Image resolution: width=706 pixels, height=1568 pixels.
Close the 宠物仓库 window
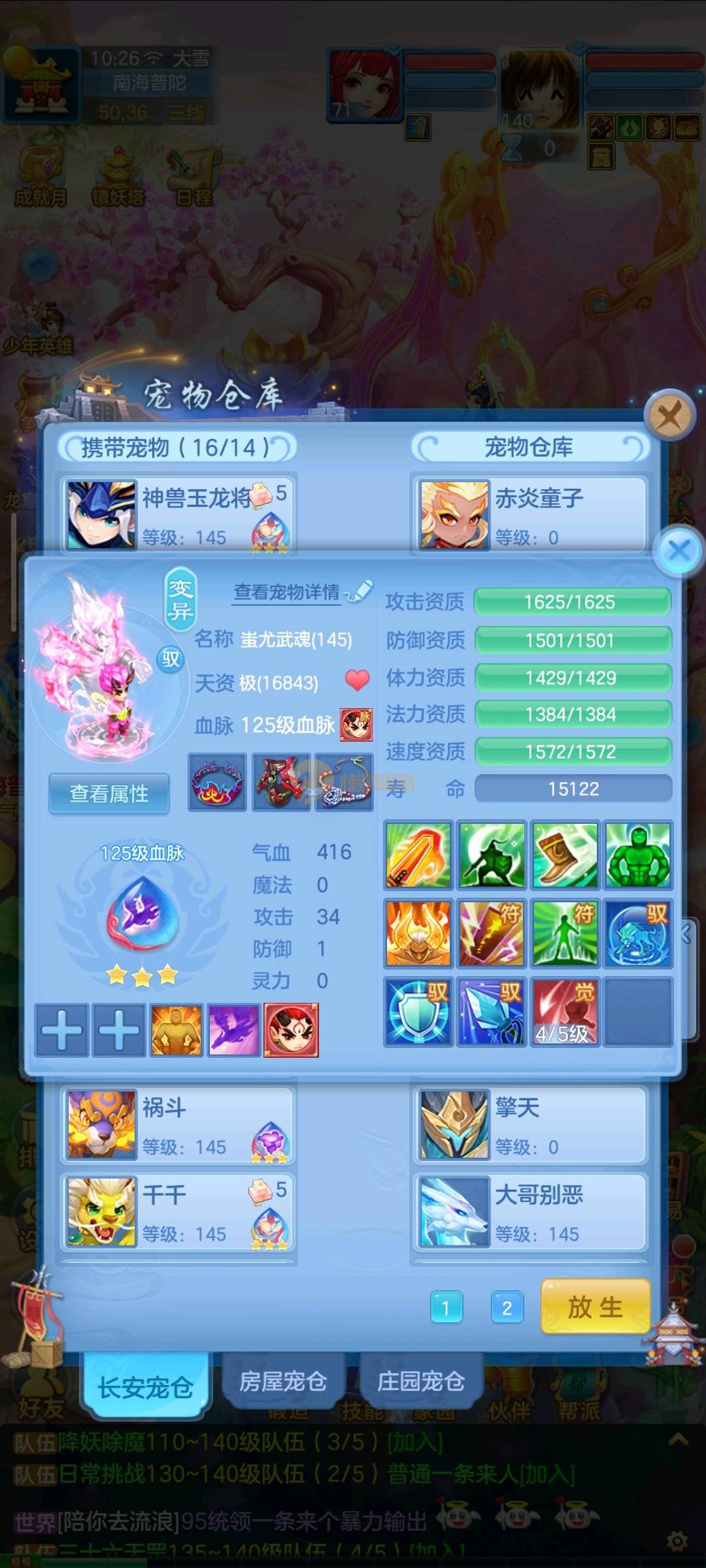click(669, 414)
